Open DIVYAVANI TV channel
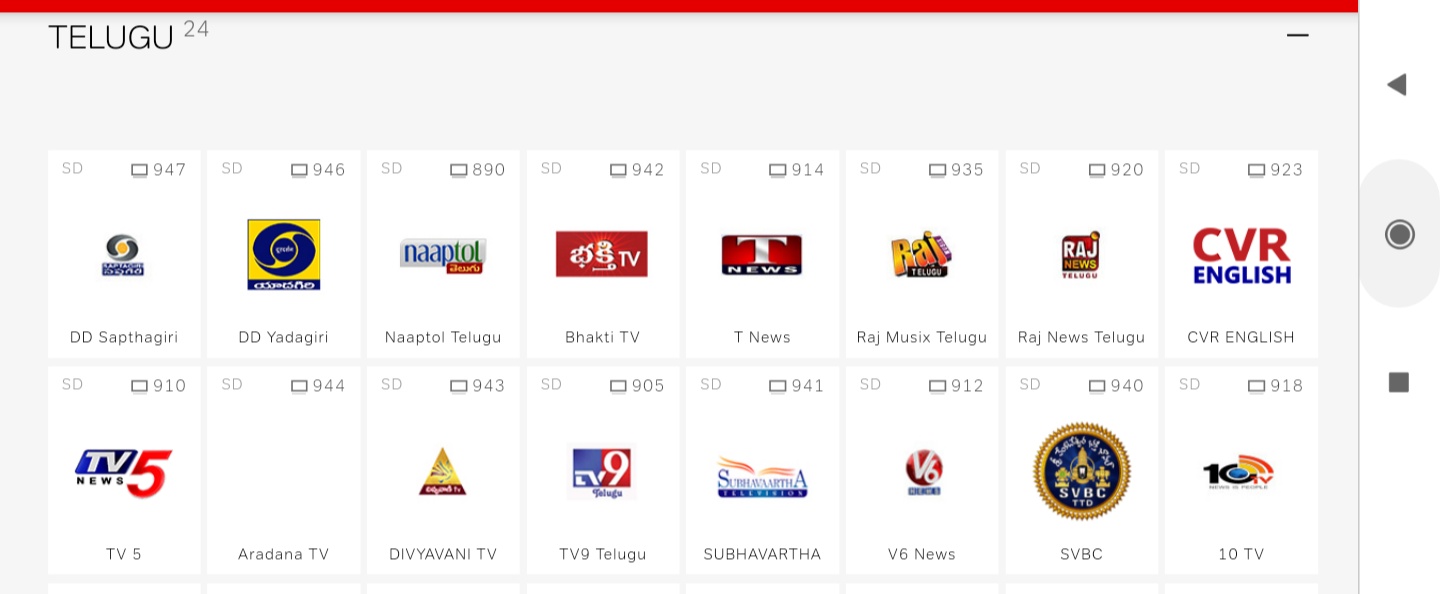The image size is (1440, 594). coord(443,470)
